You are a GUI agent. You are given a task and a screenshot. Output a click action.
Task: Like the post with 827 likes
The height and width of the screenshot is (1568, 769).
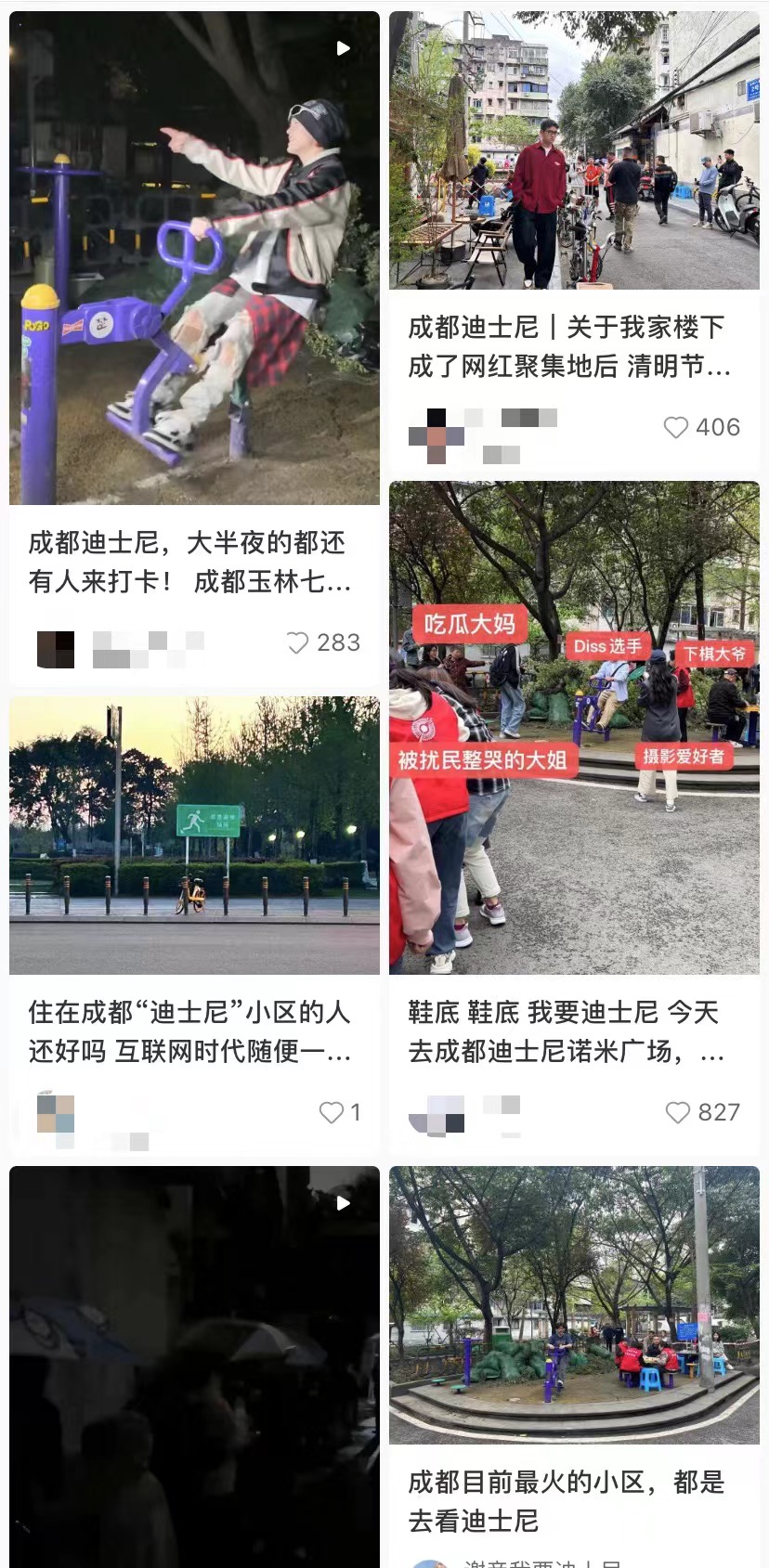[x=678, y=1112]
